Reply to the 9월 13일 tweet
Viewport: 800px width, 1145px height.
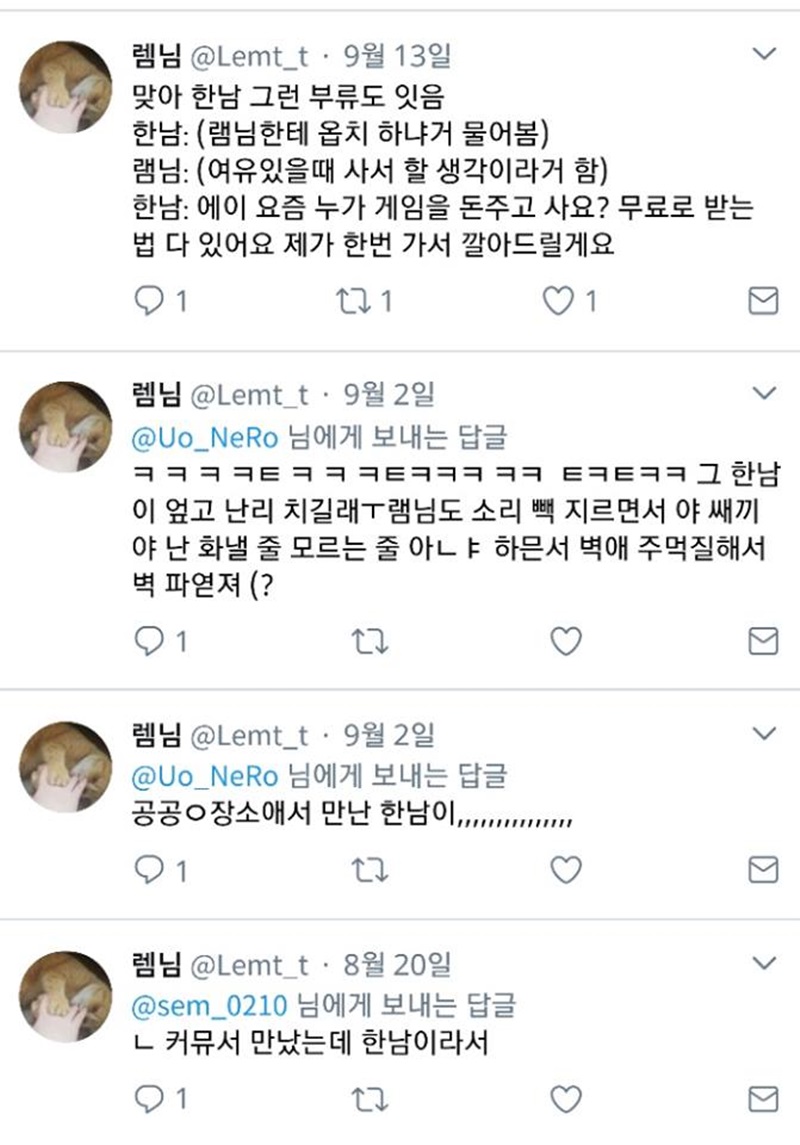[x=150, y=301]
